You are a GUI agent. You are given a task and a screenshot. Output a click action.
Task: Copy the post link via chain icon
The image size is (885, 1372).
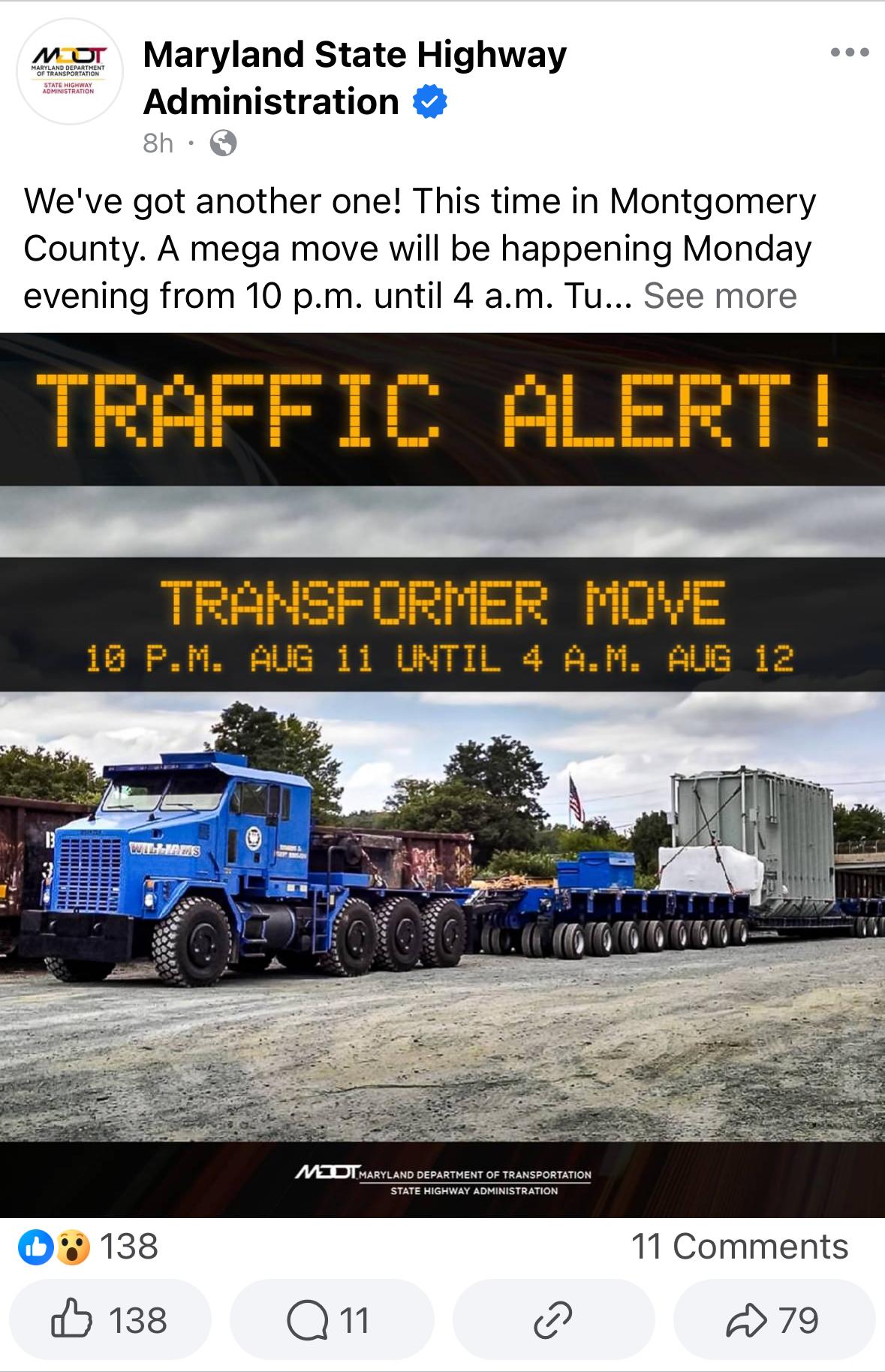[552, 1320]
